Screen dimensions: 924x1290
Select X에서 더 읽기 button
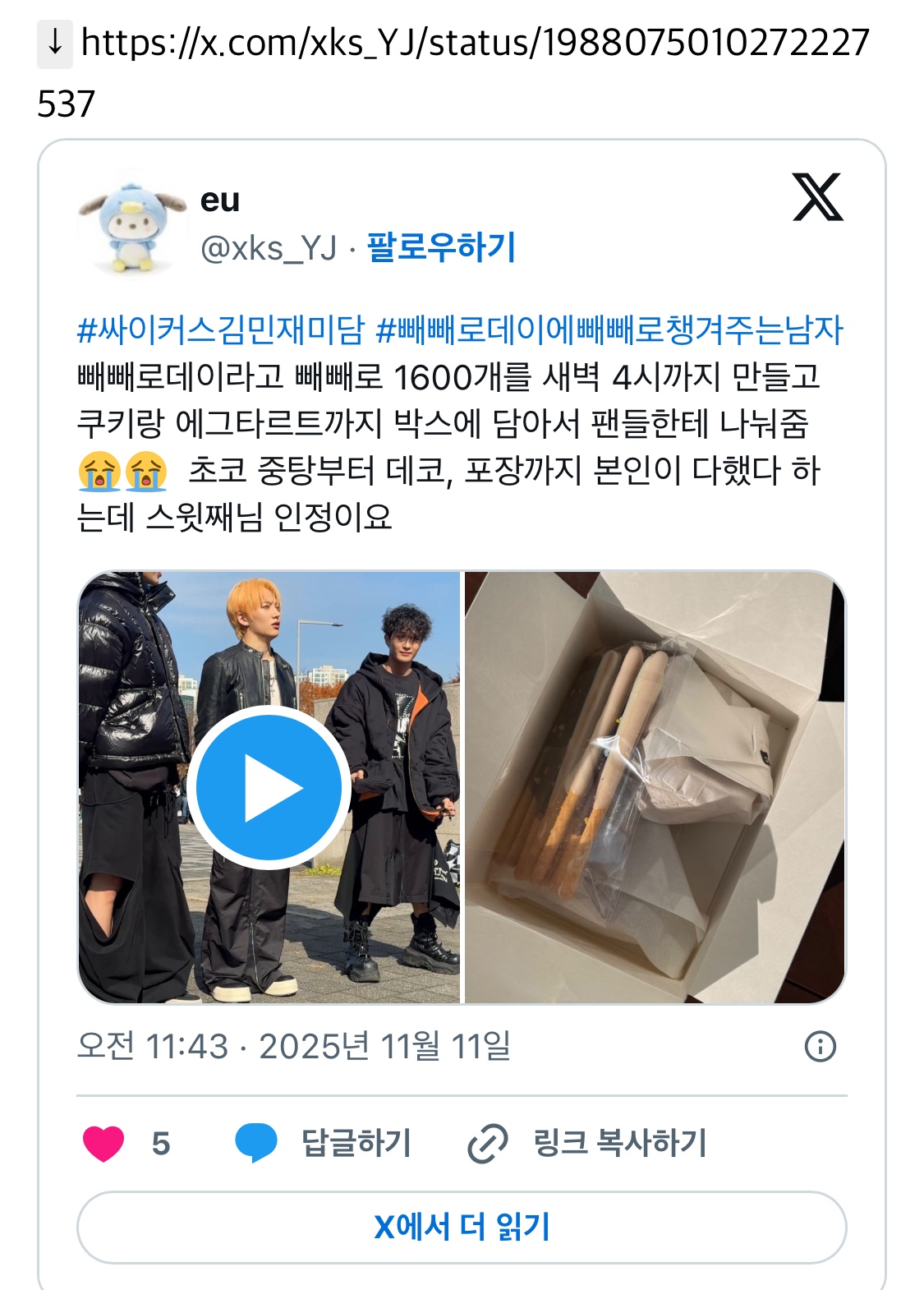click(x=462, y=1227)
